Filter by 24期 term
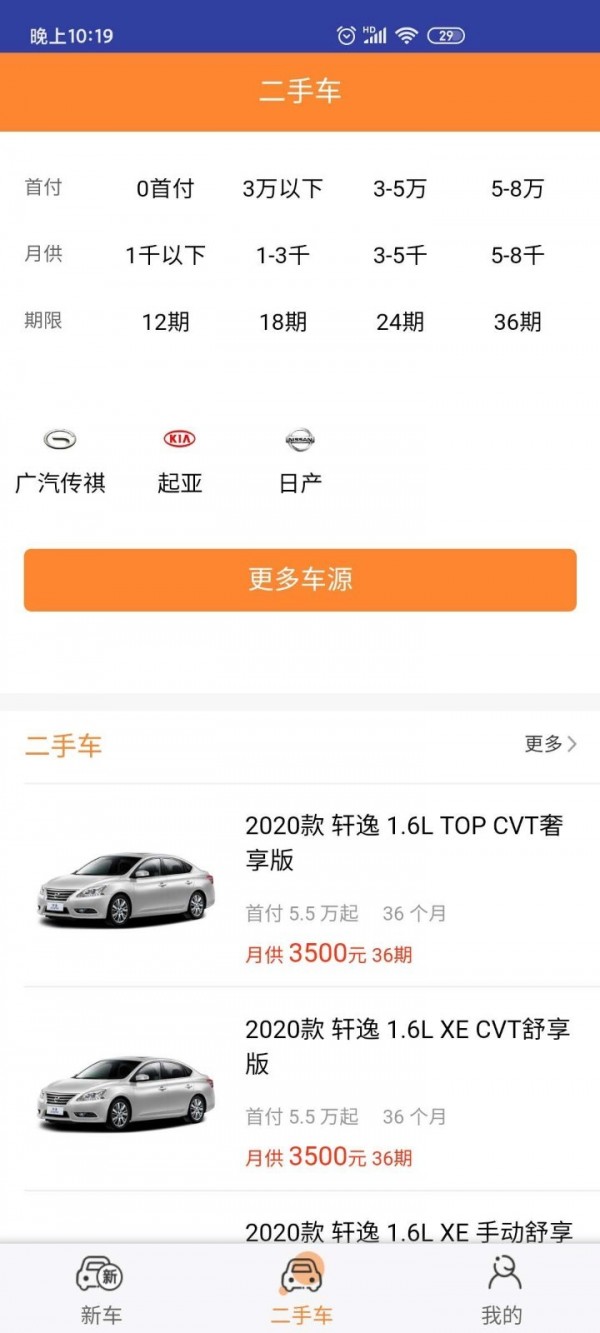600x1333 pixels. (400, 322)
